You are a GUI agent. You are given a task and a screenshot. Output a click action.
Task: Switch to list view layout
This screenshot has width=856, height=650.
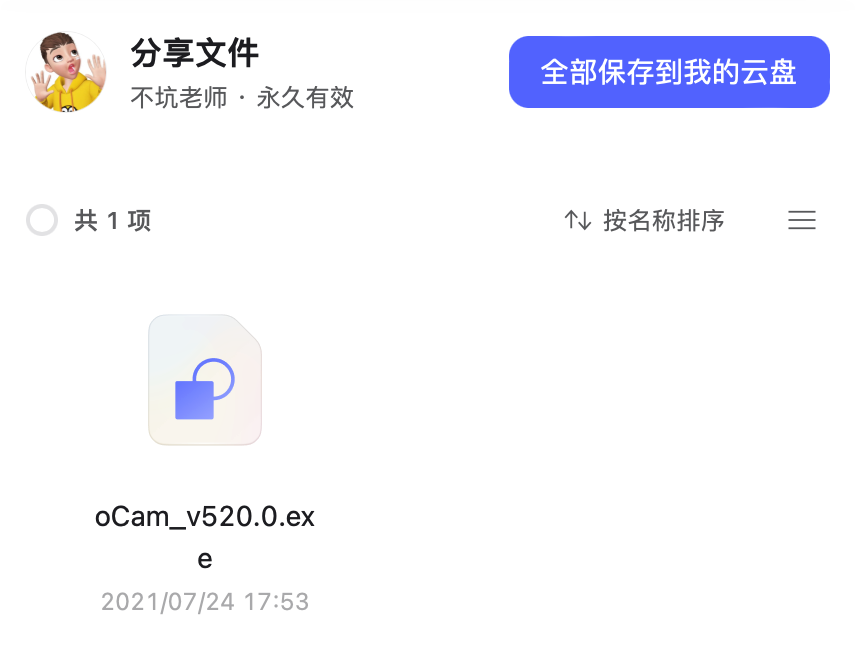coord(802,220)
